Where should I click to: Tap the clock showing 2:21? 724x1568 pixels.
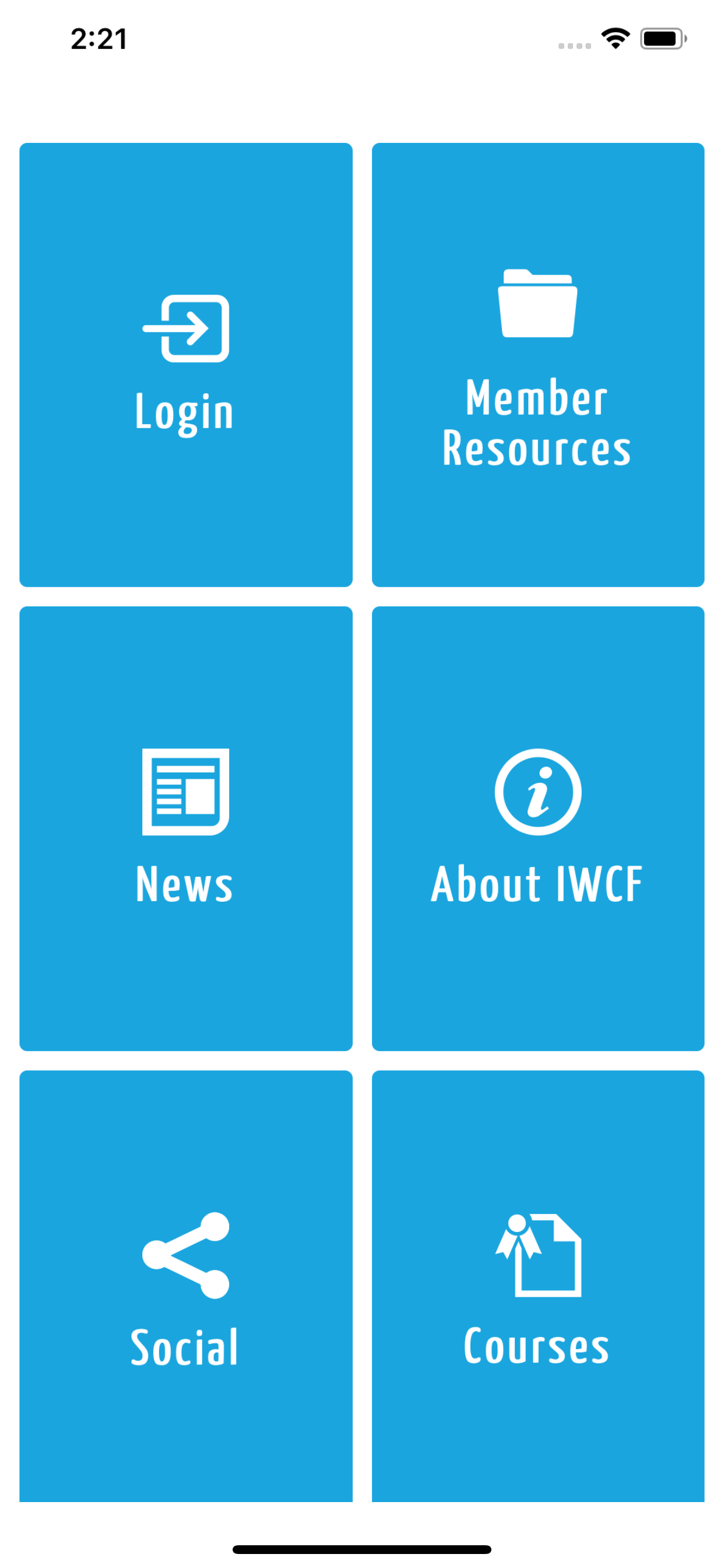[x=99, y=38]
